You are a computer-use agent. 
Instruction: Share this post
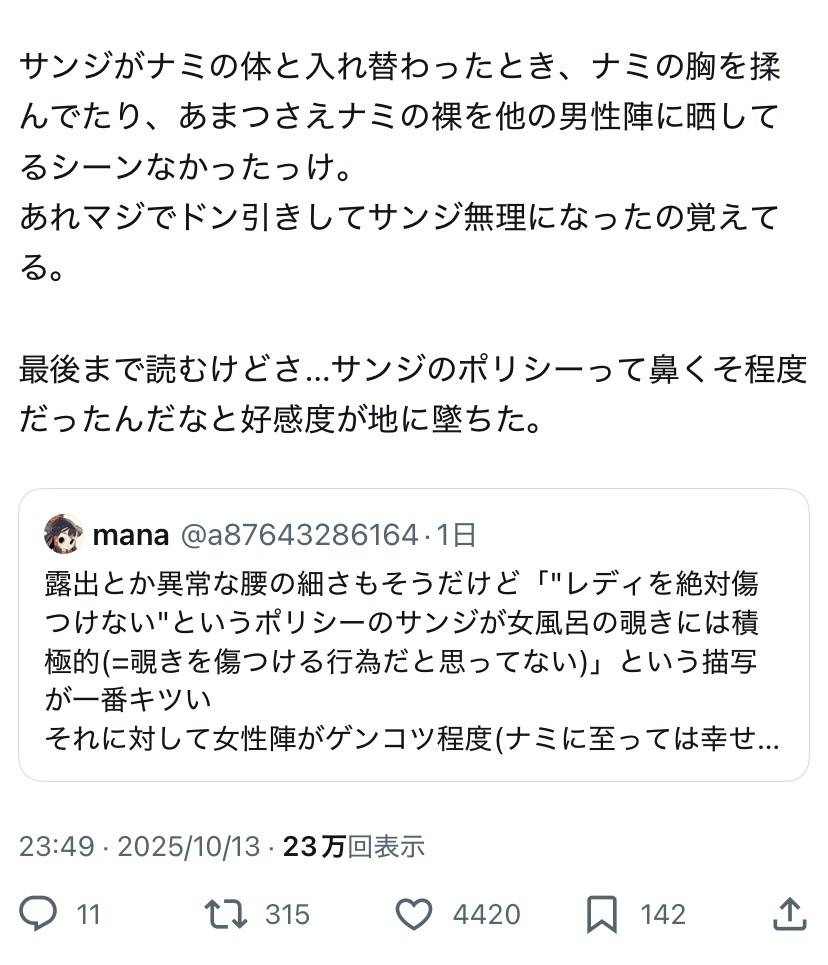789,913
